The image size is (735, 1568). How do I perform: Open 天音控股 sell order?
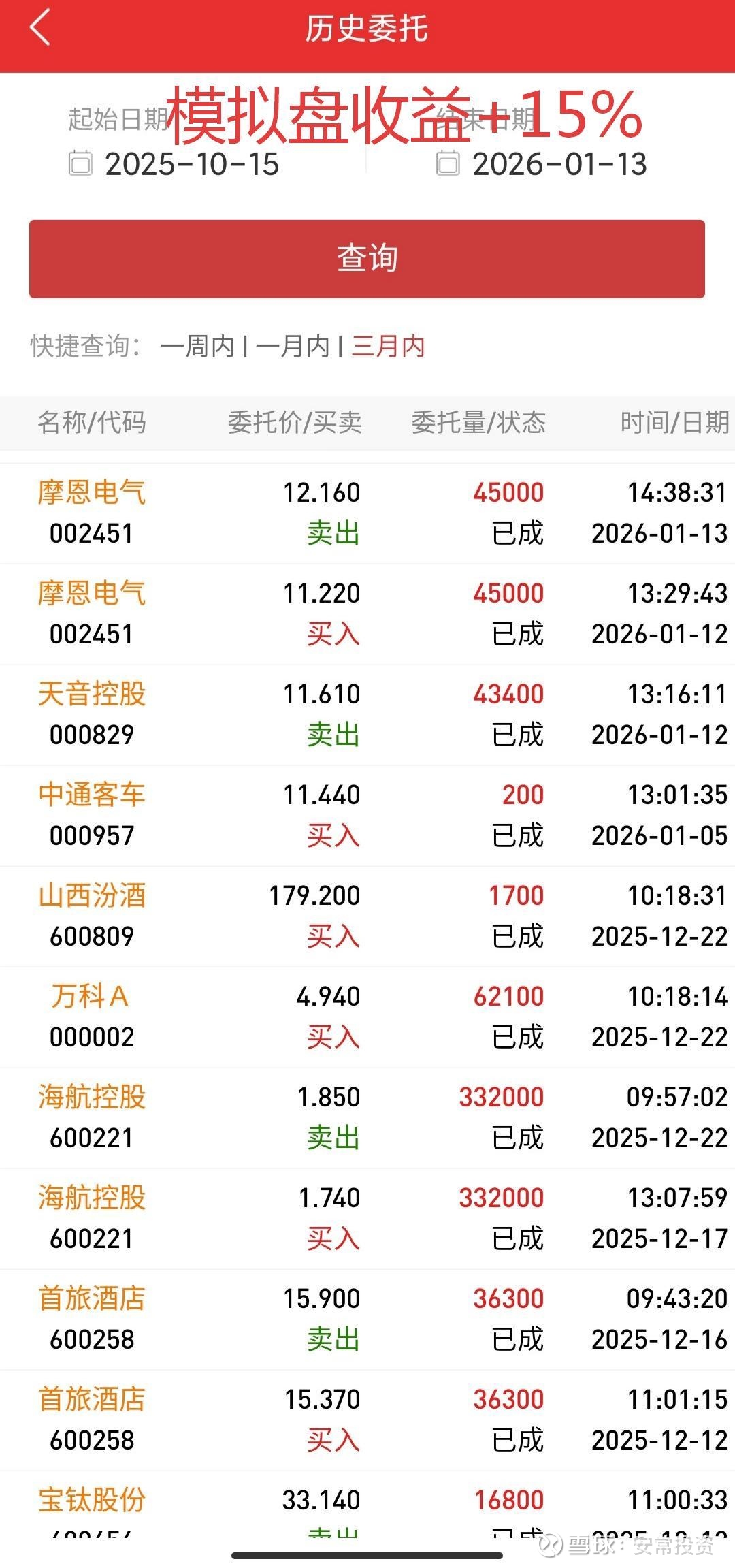(367, 714)
